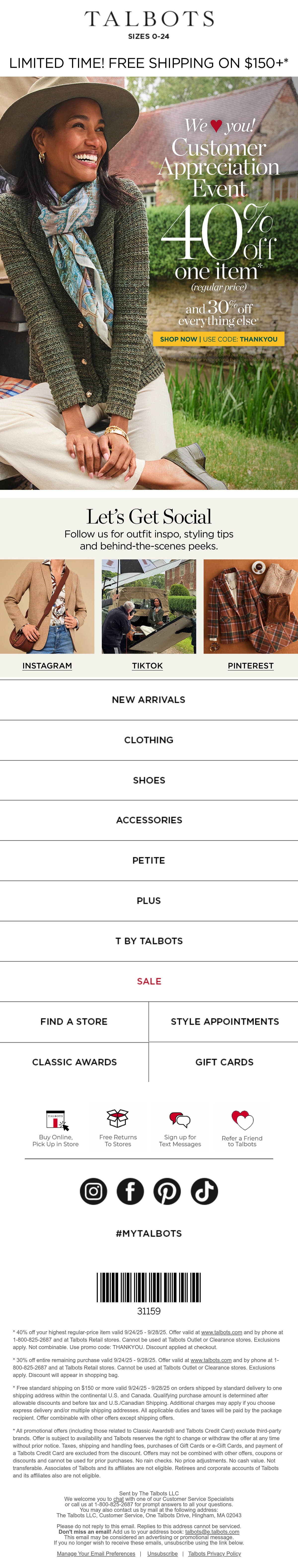Open the PINTEREST link
This screenshot has width=298, height=1568.
[x=251, y=666]
